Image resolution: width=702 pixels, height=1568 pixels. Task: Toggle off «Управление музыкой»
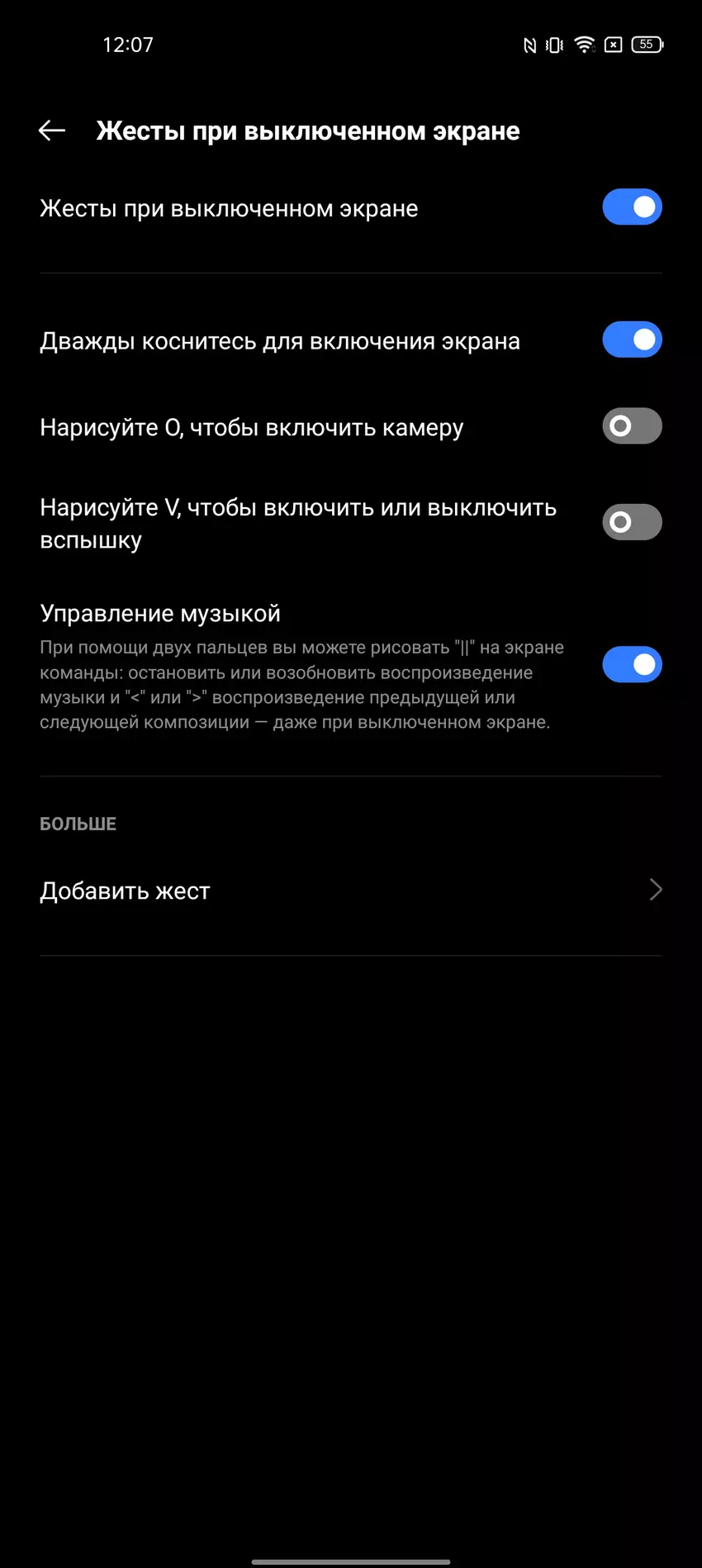tap(632, 665)
